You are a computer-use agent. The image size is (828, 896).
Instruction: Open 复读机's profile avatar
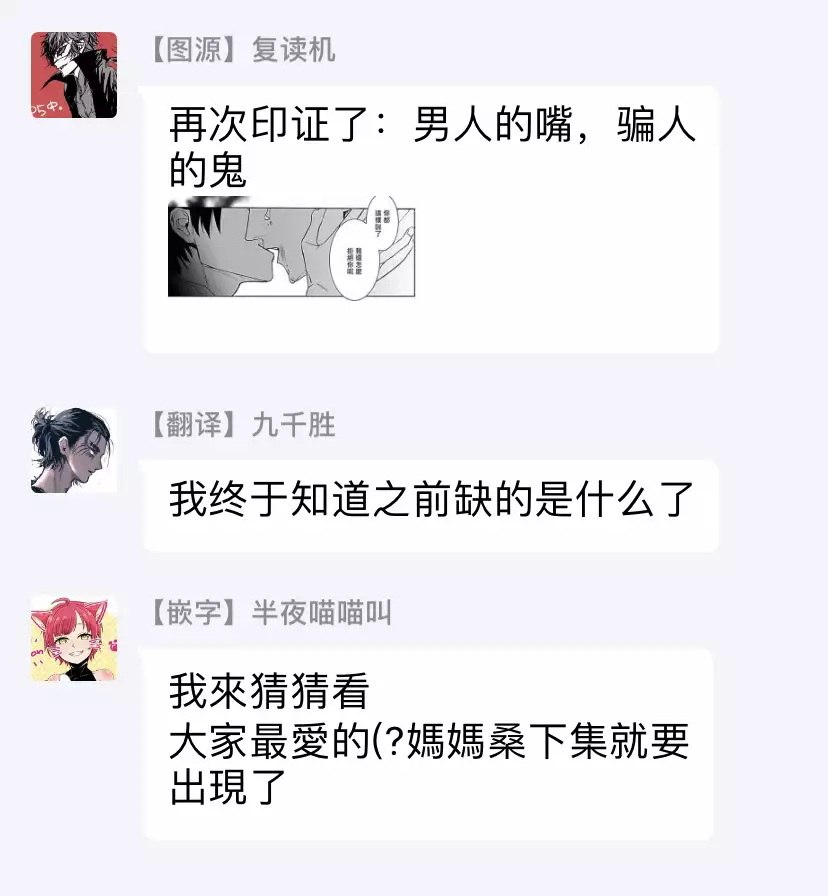74,75
